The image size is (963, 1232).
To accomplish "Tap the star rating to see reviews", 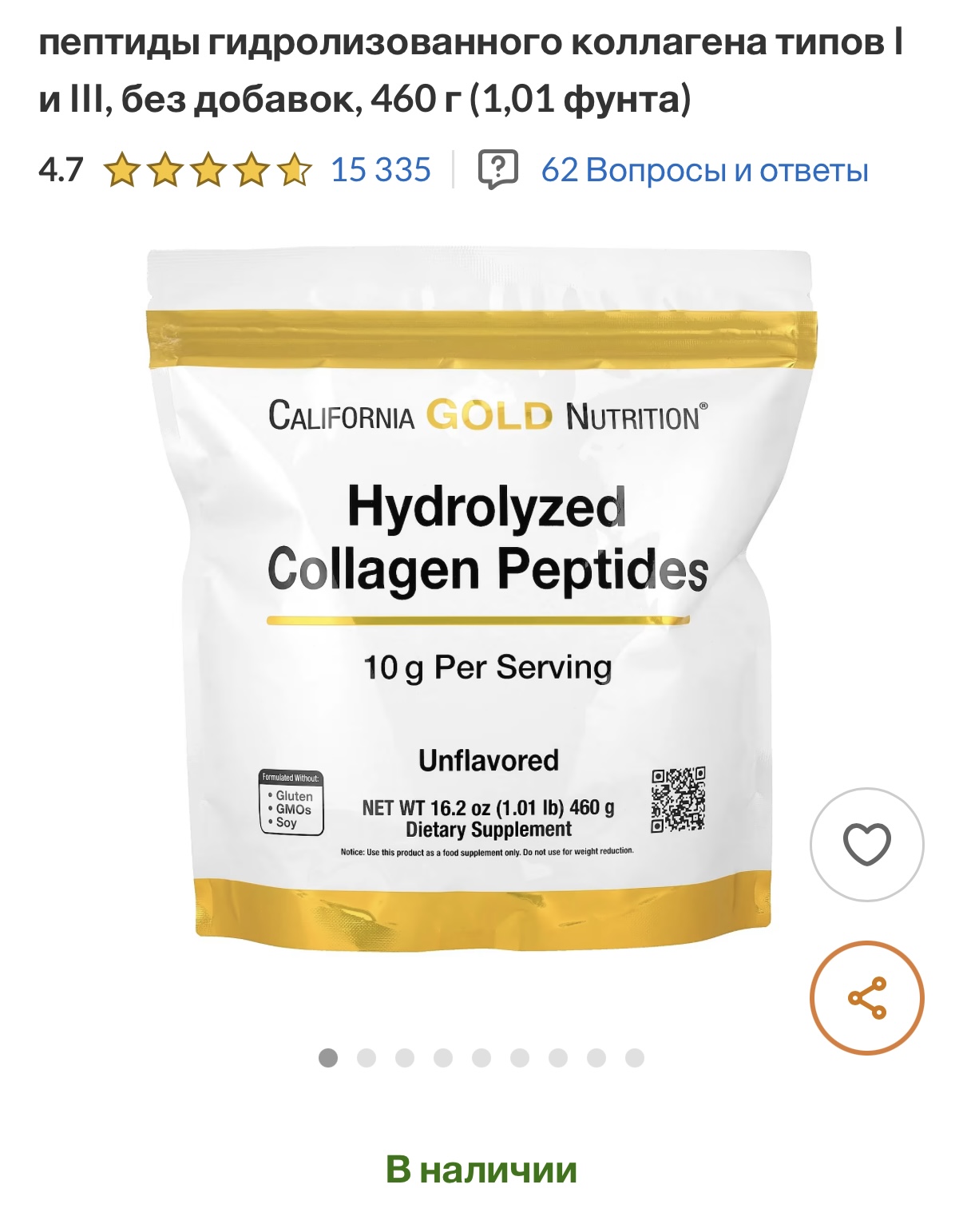I will tap(208, 170).
